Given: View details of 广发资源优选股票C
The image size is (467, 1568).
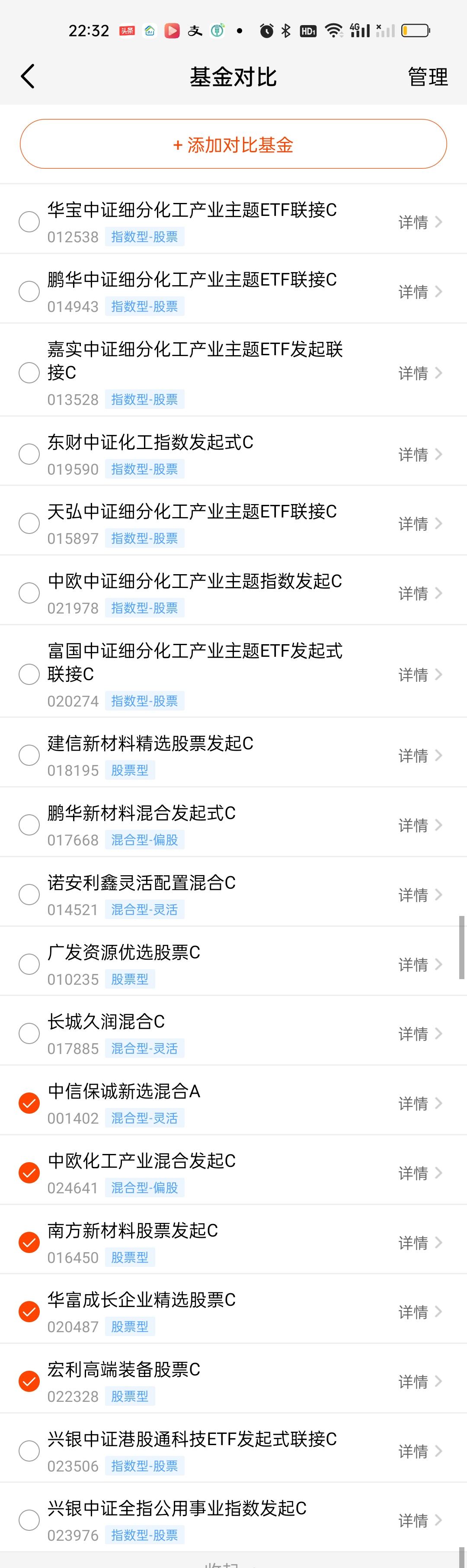Looking at the screenshot, I should click(420, 964).
